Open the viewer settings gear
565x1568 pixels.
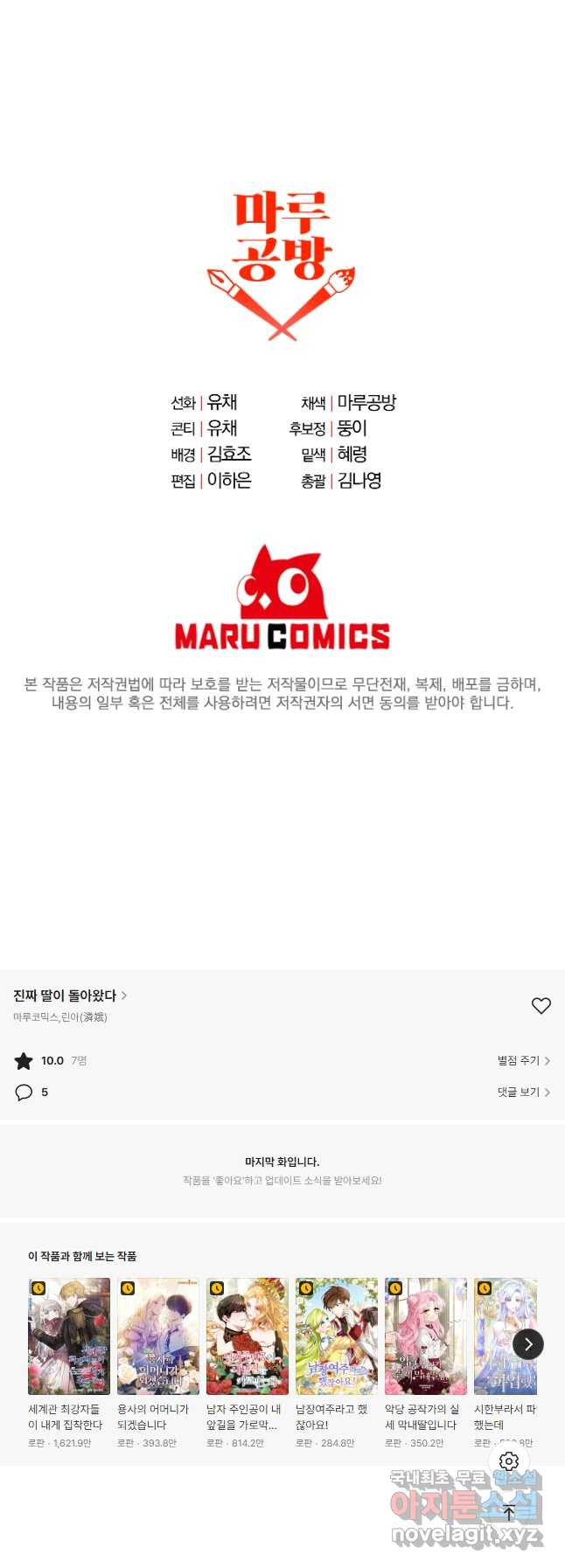click(x=509, y=1461)
